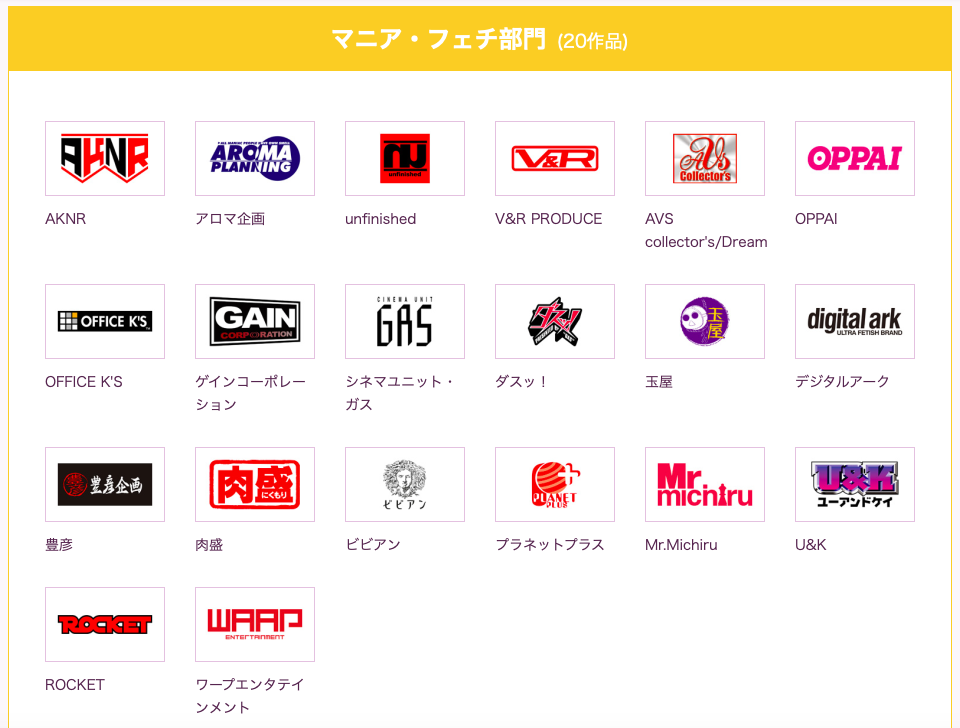Open the Mr.Michiru maker tile
The width and height of the screenshot is (960, 728).
(x=705, y=484)
